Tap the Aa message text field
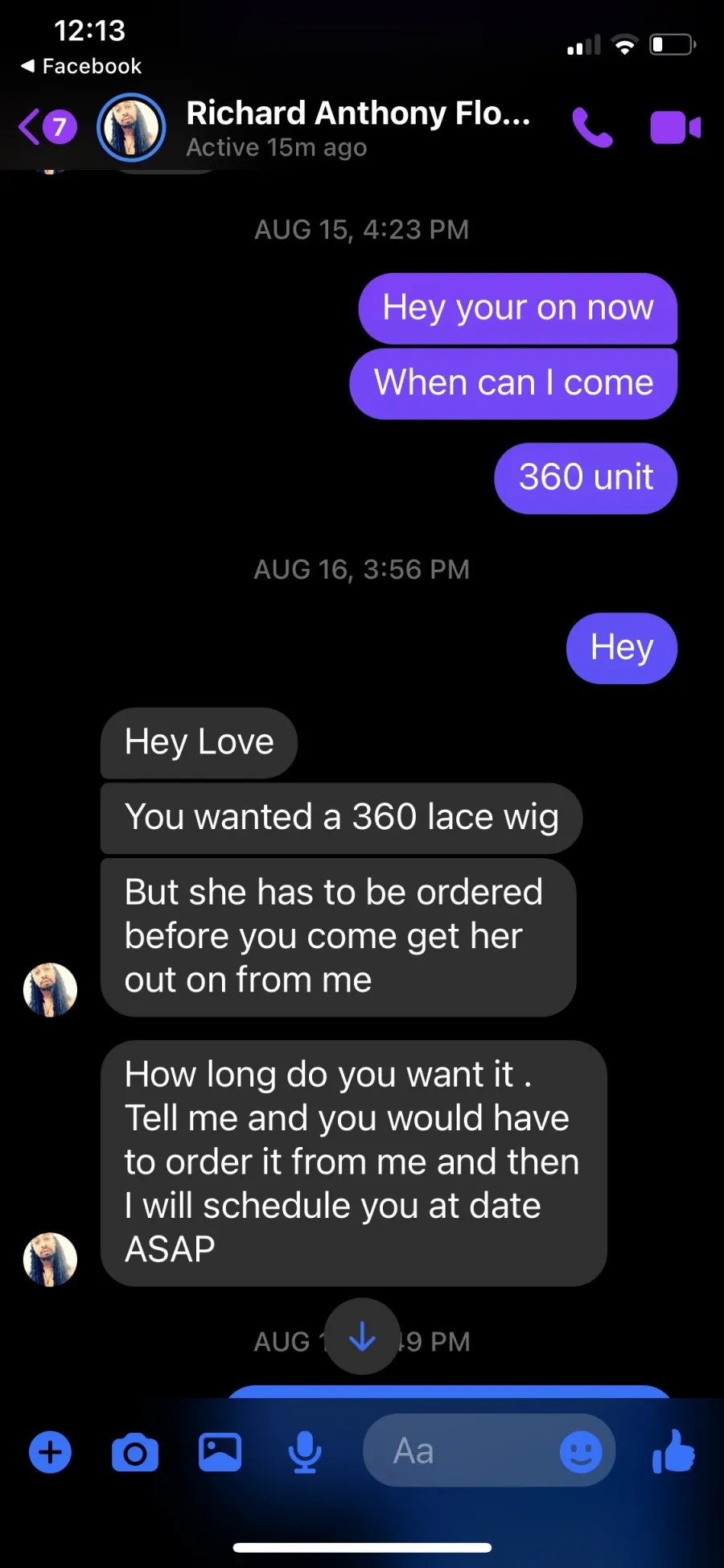This screenshot has height=1568, width=724. point(459,1451)
